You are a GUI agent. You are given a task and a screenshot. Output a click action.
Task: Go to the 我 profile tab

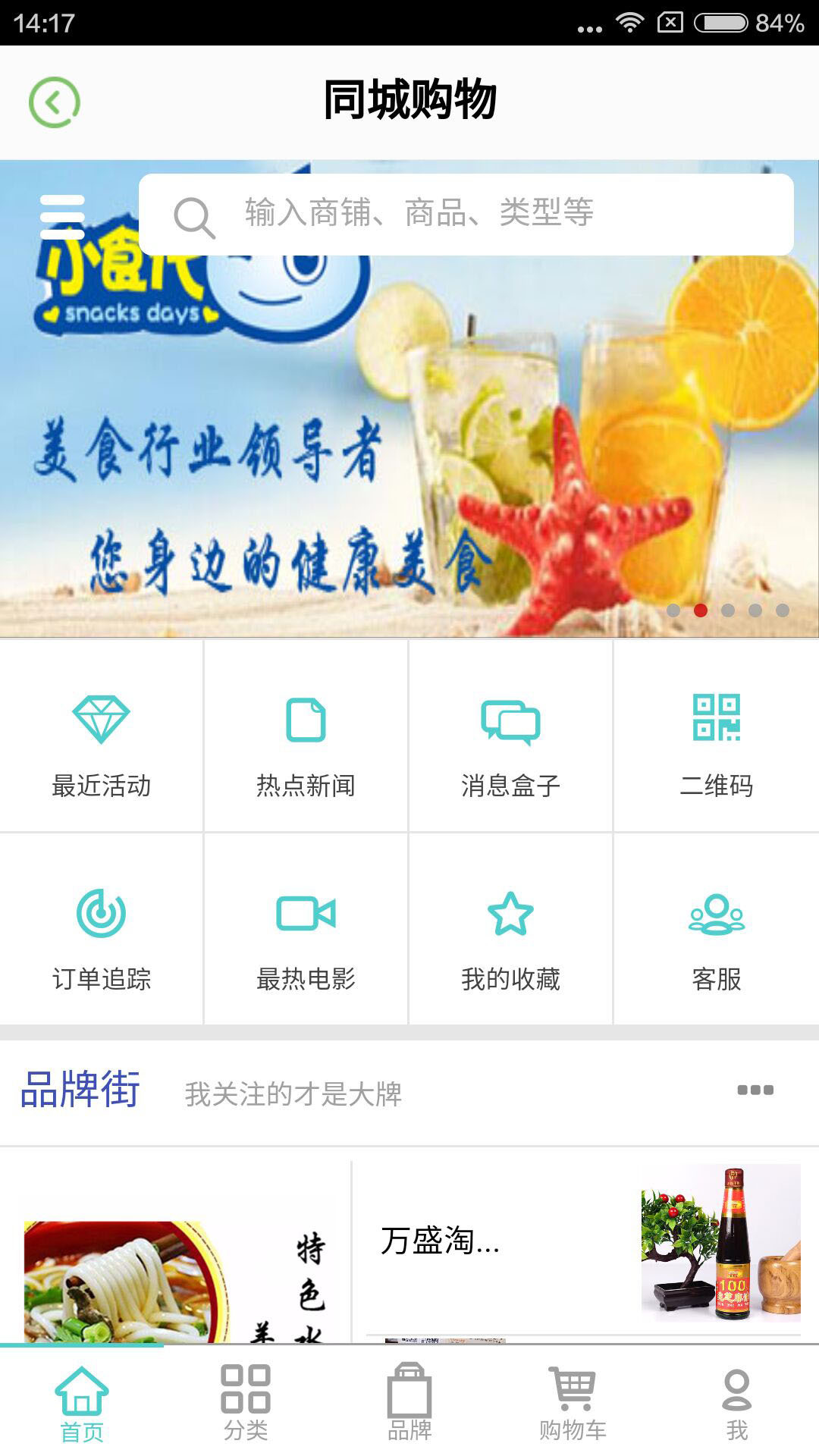pos(737,1403)
